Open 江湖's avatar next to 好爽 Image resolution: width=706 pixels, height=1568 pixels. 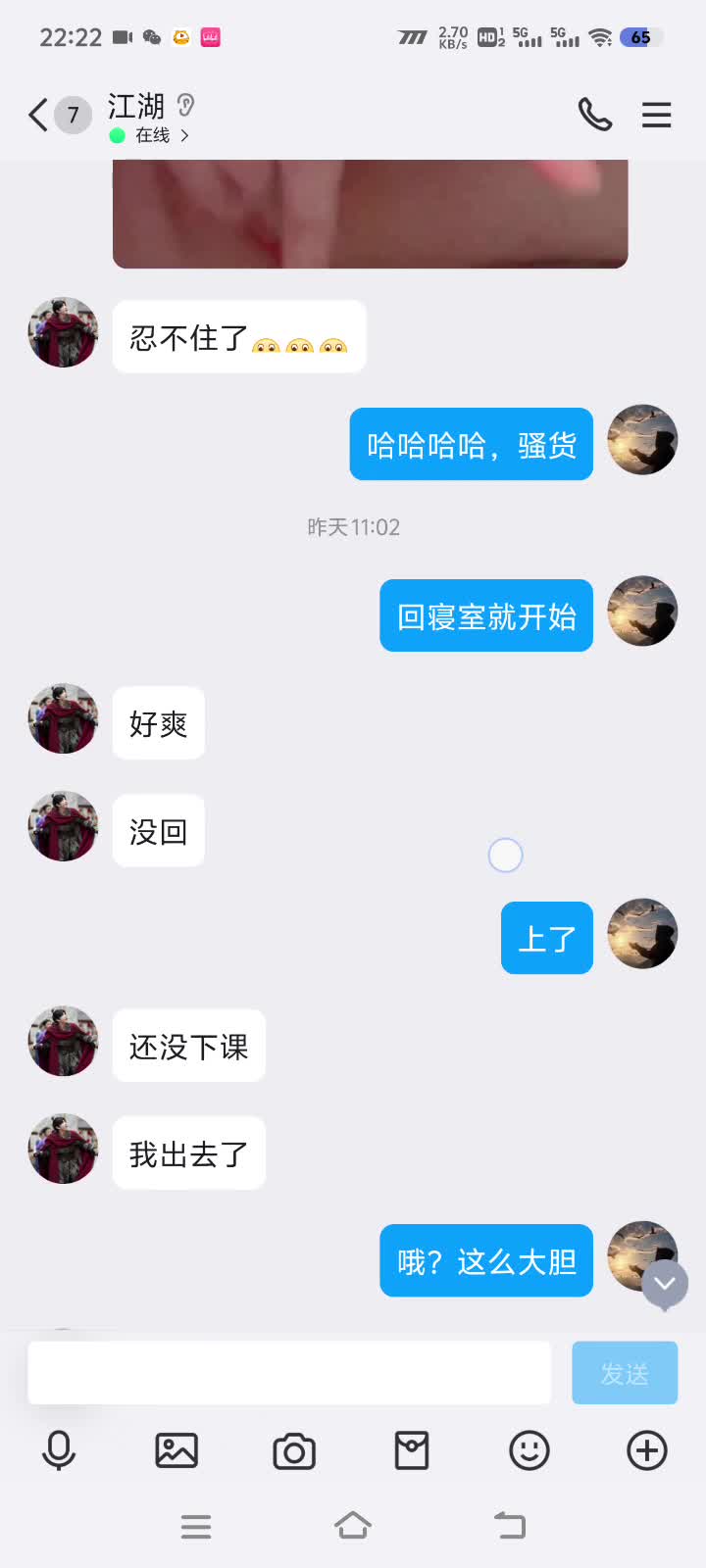click(63, 718)
